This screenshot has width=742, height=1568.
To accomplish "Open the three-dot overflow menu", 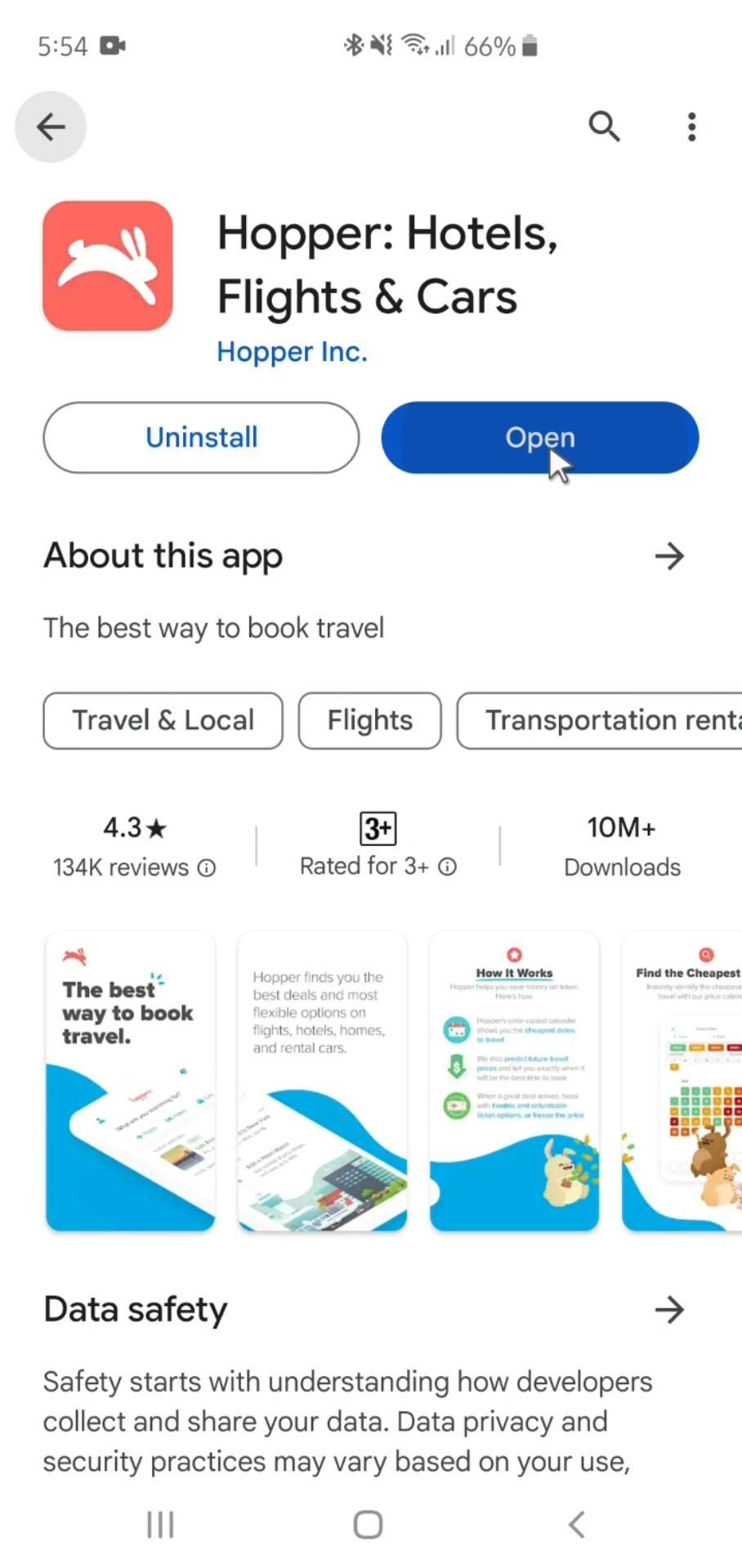I will [691, 127].
